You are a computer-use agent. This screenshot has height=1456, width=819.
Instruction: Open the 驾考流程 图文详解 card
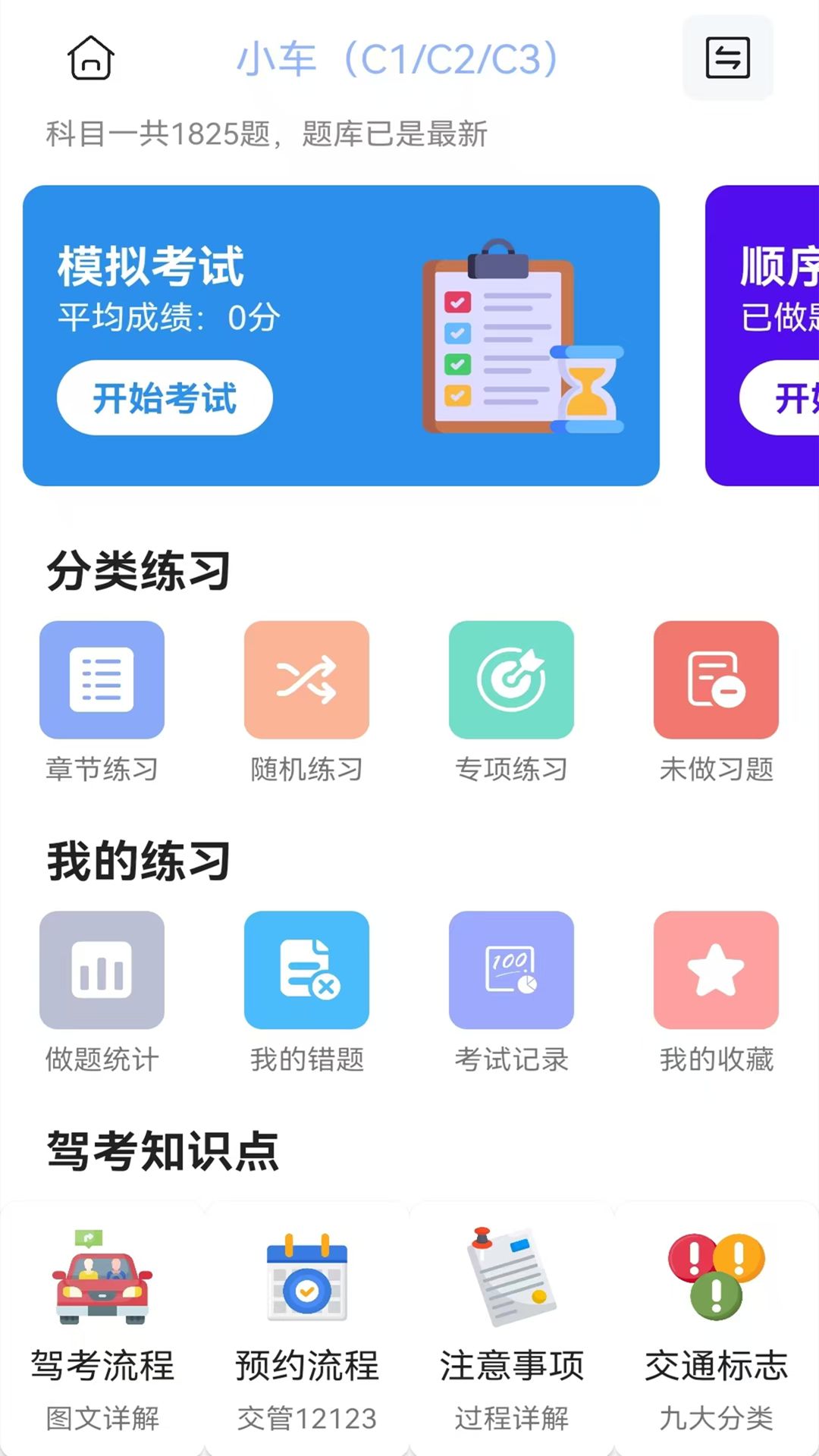click(102, 1327)
